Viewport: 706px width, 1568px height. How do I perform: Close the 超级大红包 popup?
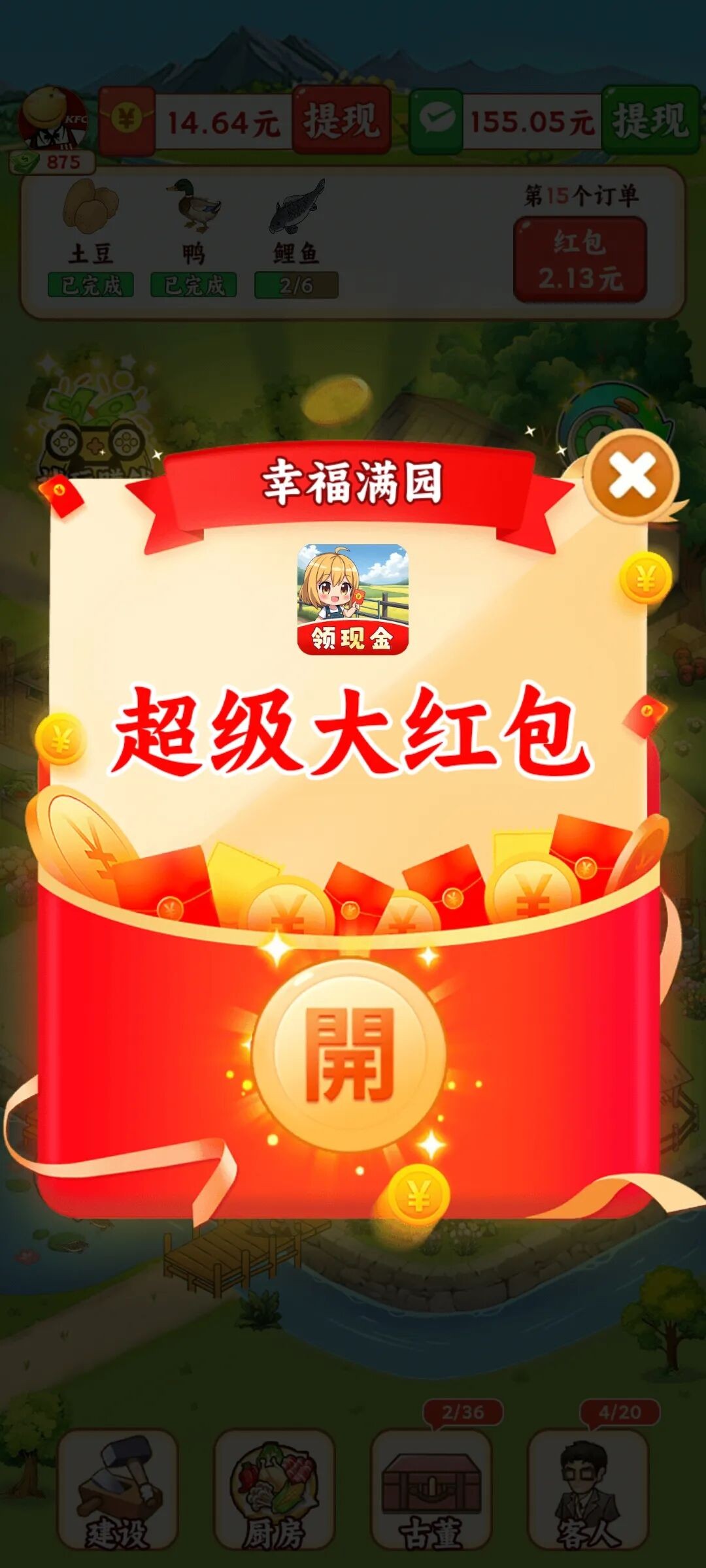tap(631, 476)
